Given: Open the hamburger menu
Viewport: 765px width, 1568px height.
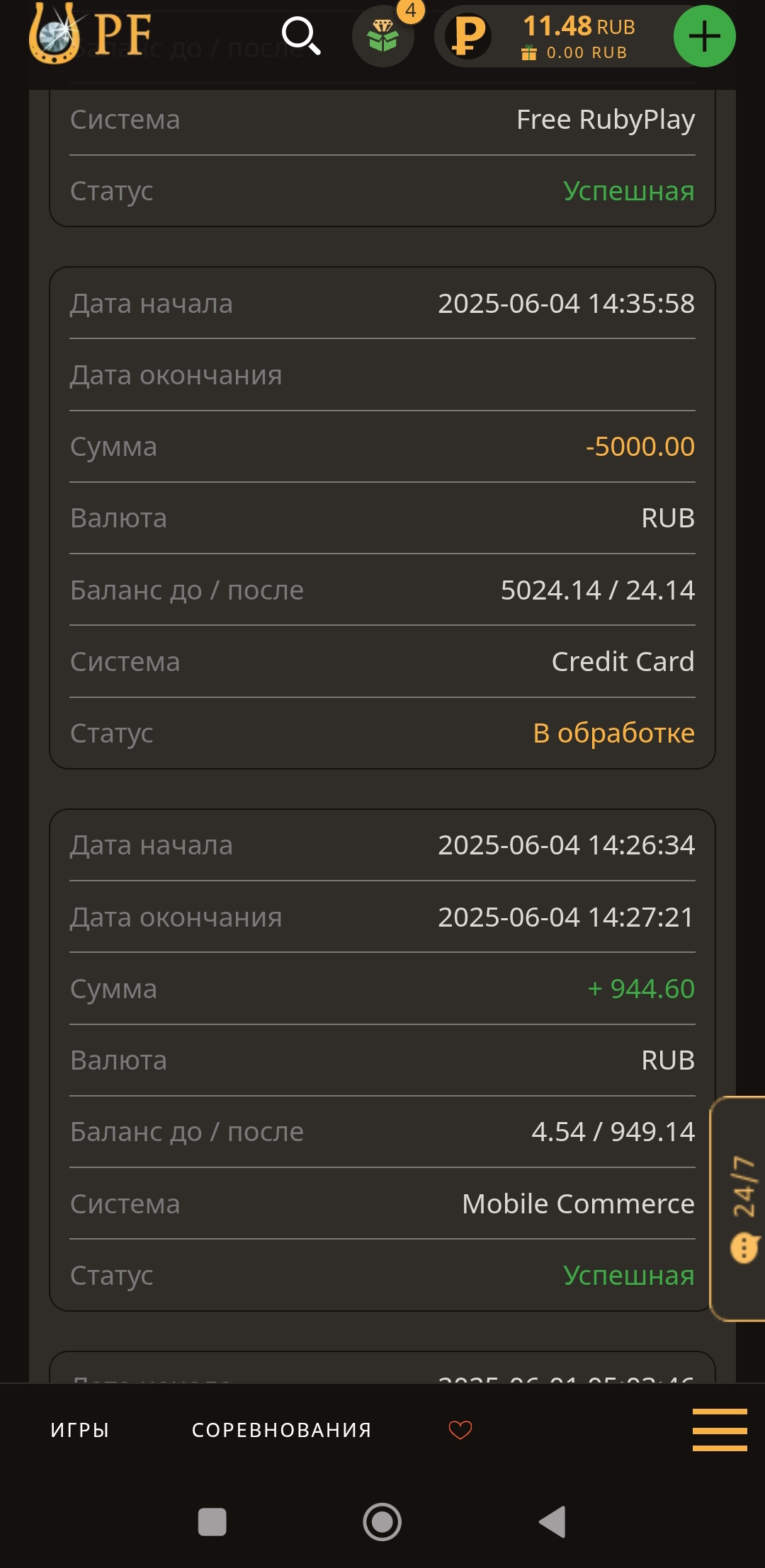Looking at the screenshot, I should (720, 1430).
